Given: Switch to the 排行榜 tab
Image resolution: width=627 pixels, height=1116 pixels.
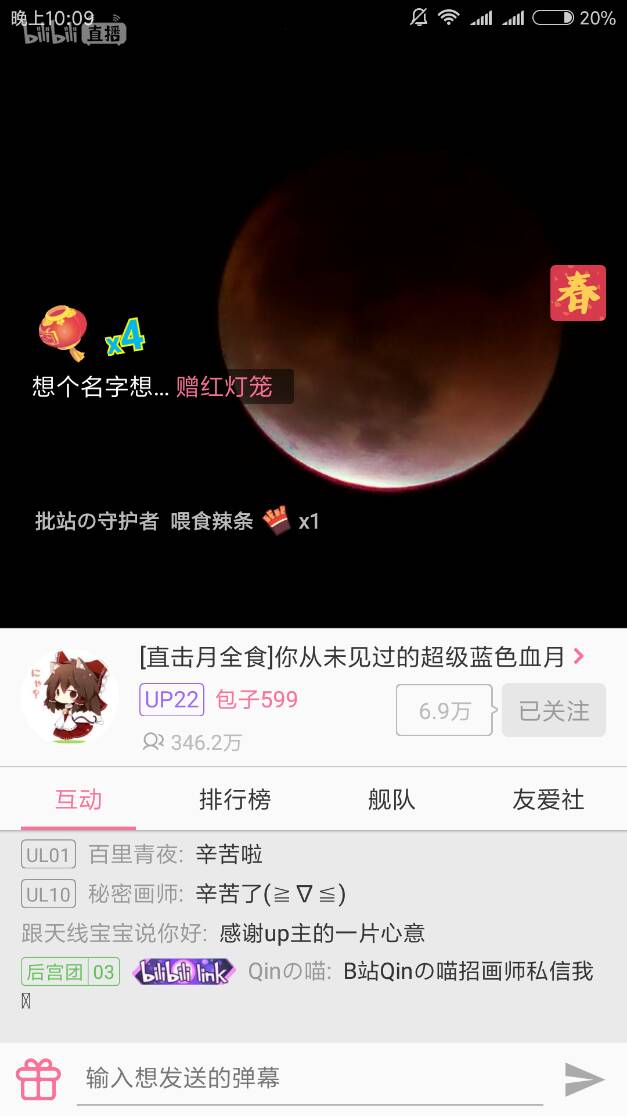Looking at the screenshot, I should tap(235, 799).
